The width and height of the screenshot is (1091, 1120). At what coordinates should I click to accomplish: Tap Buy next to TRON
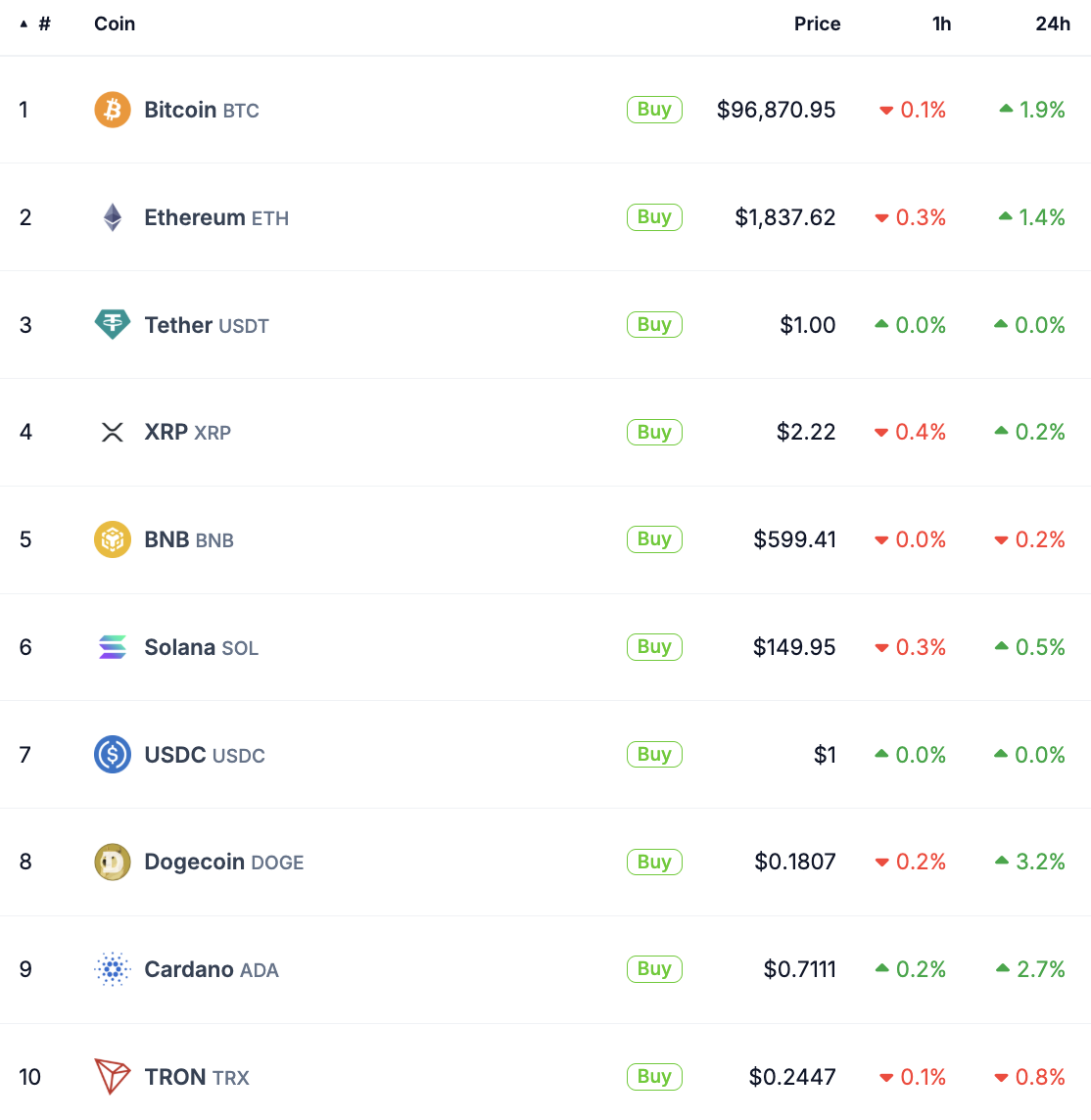(654, 1077)
